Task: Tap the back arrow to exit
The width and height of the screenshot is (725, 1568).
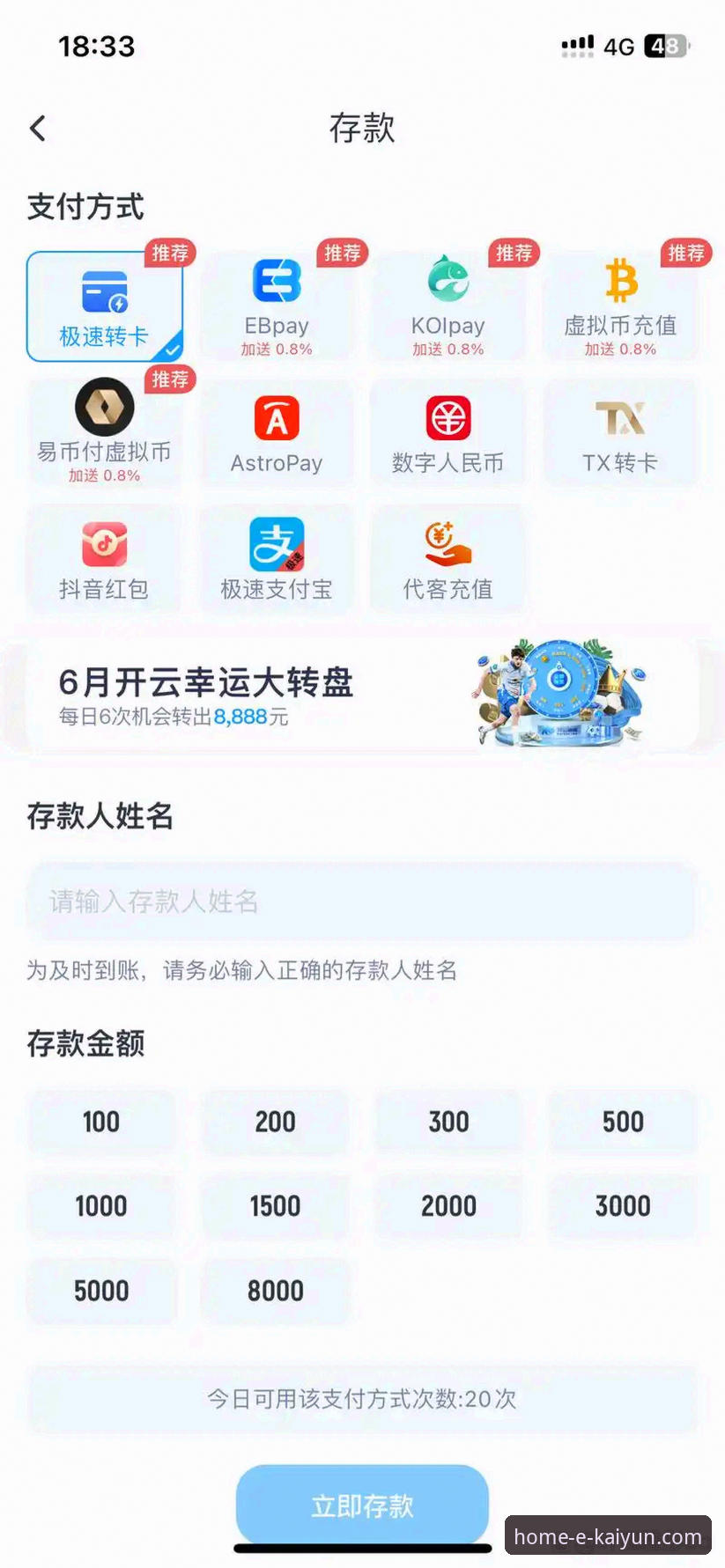Action: coord(37,128)
